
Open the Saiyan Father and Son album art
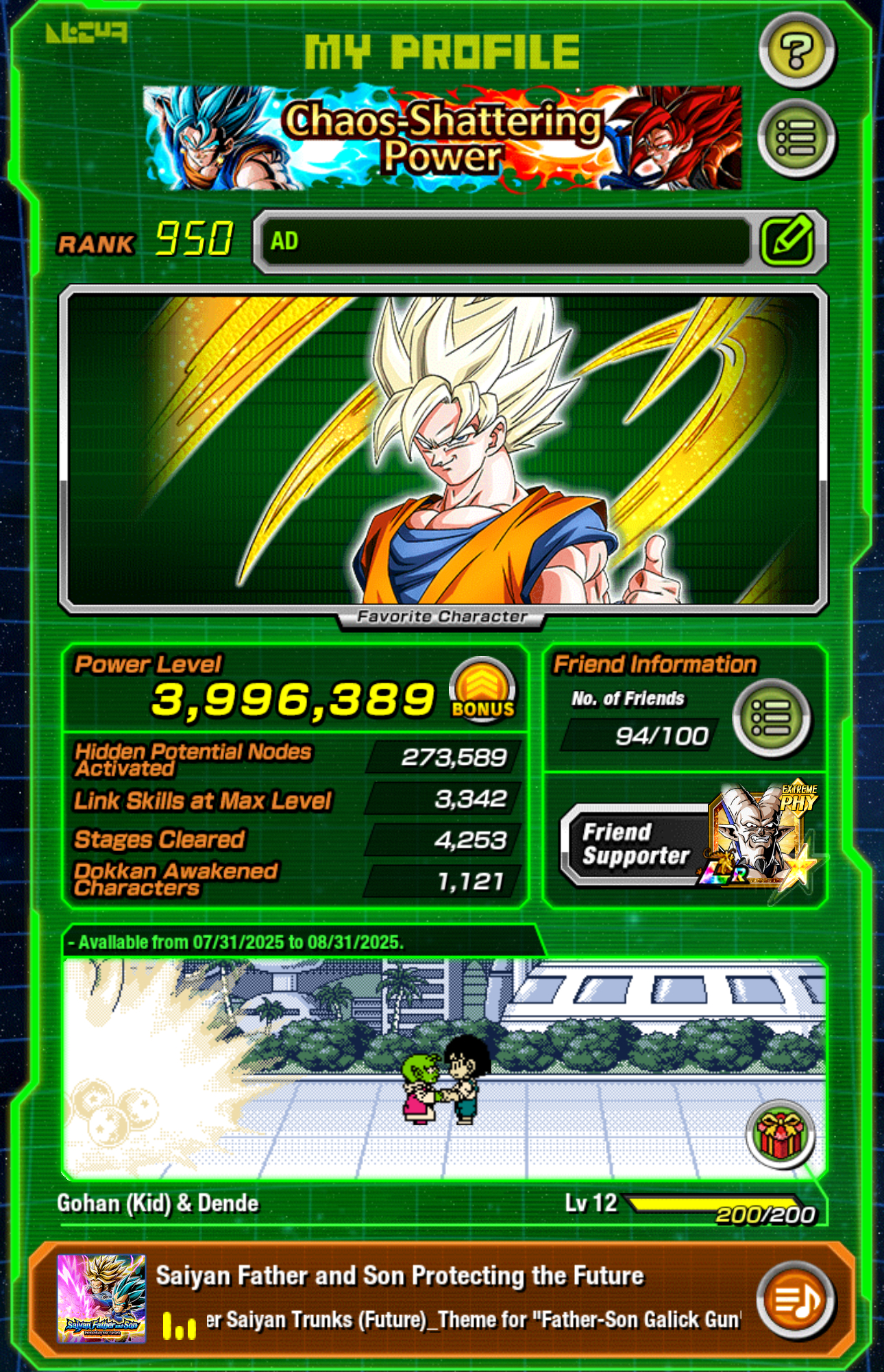[101, 1298]
